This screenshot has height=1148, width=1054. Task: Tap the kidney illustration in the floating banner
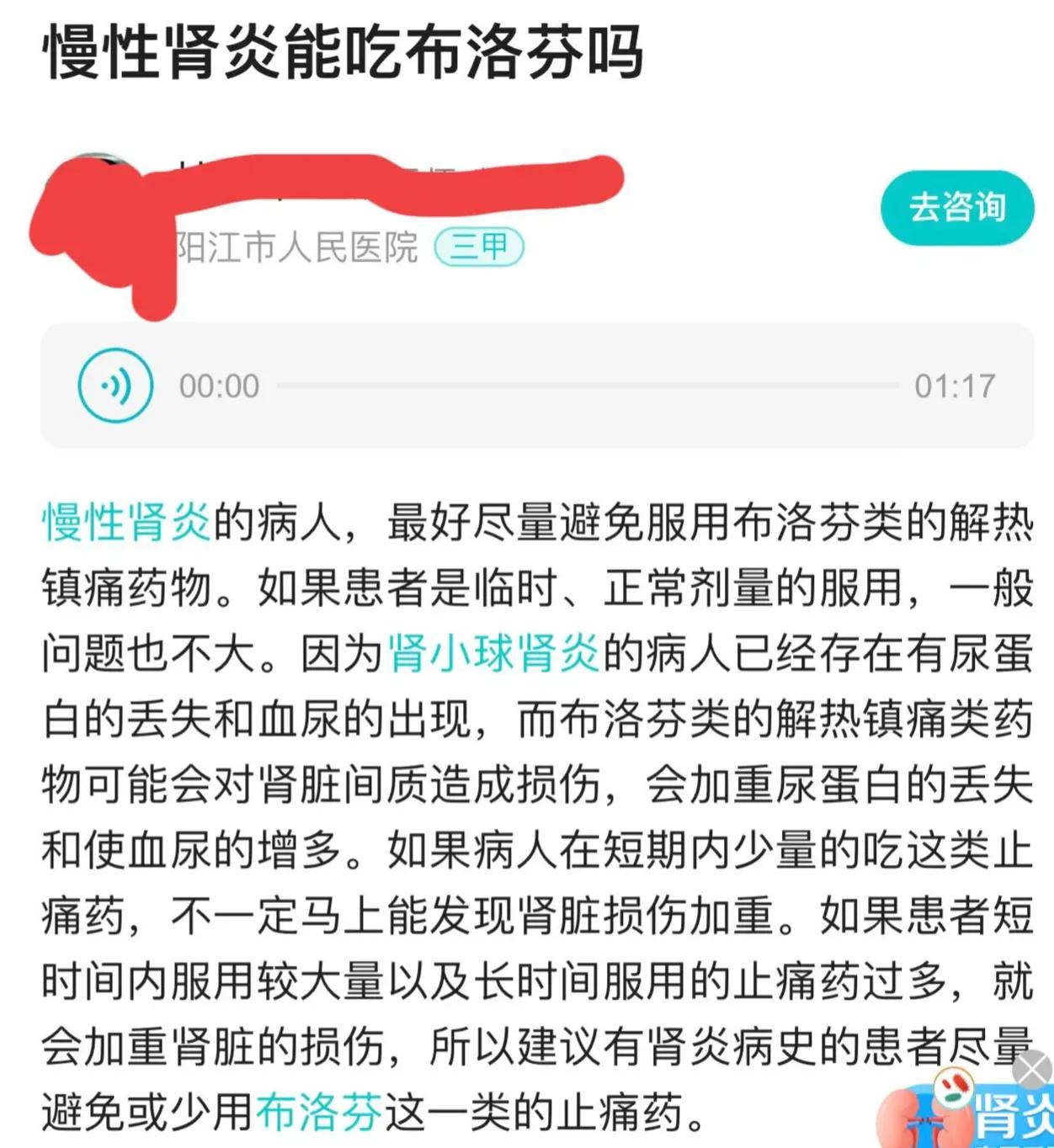[922, 1119]
